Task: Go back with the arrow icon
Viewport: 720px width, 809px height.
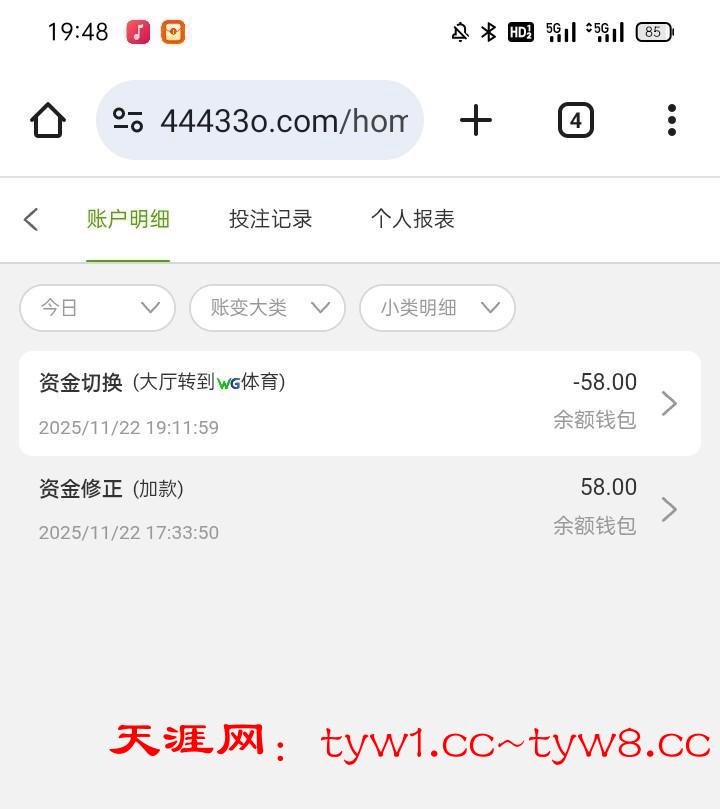Action: point(31,219)
